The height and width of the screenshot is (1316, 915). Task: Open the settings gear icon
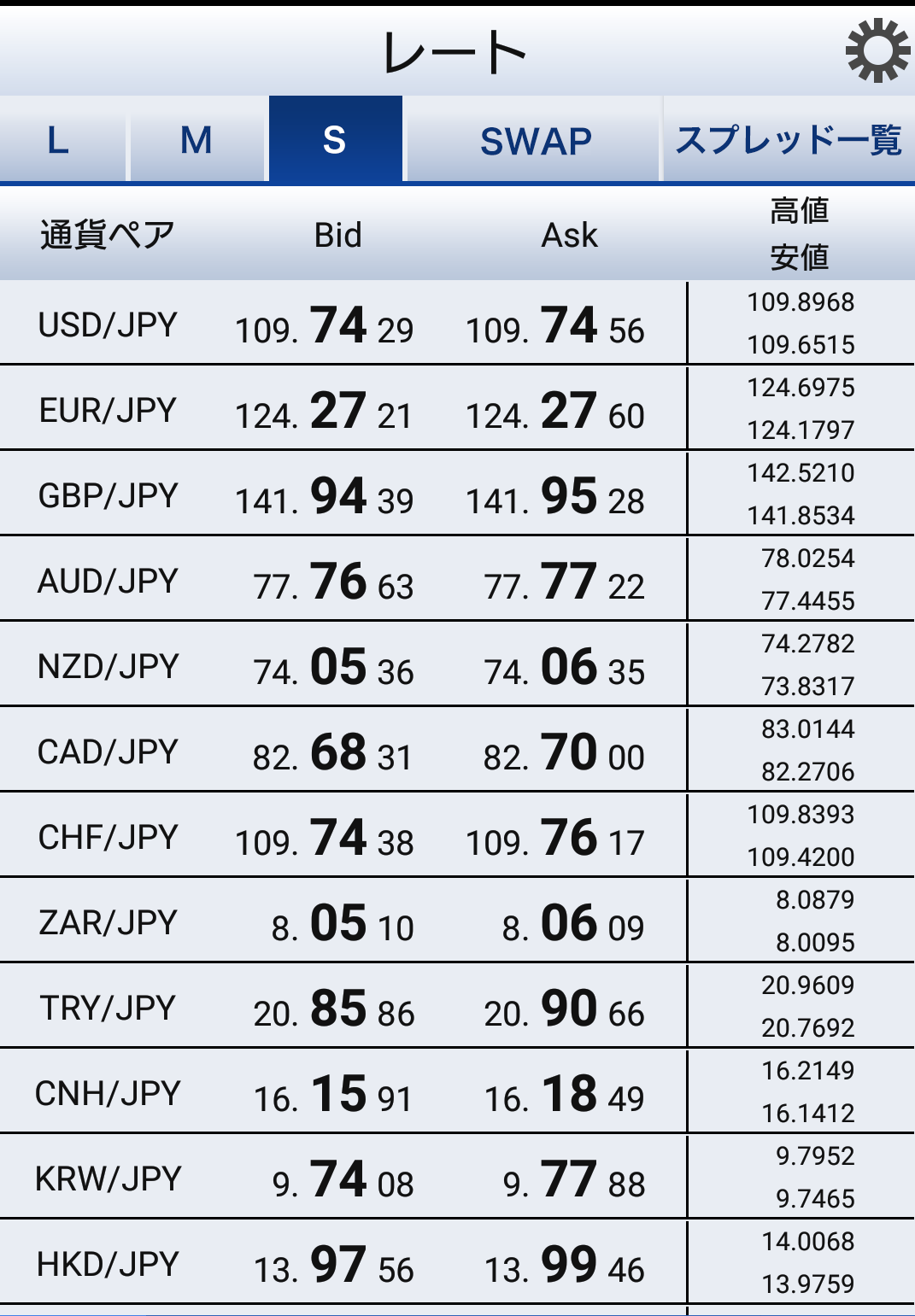[x=877, y=51]
